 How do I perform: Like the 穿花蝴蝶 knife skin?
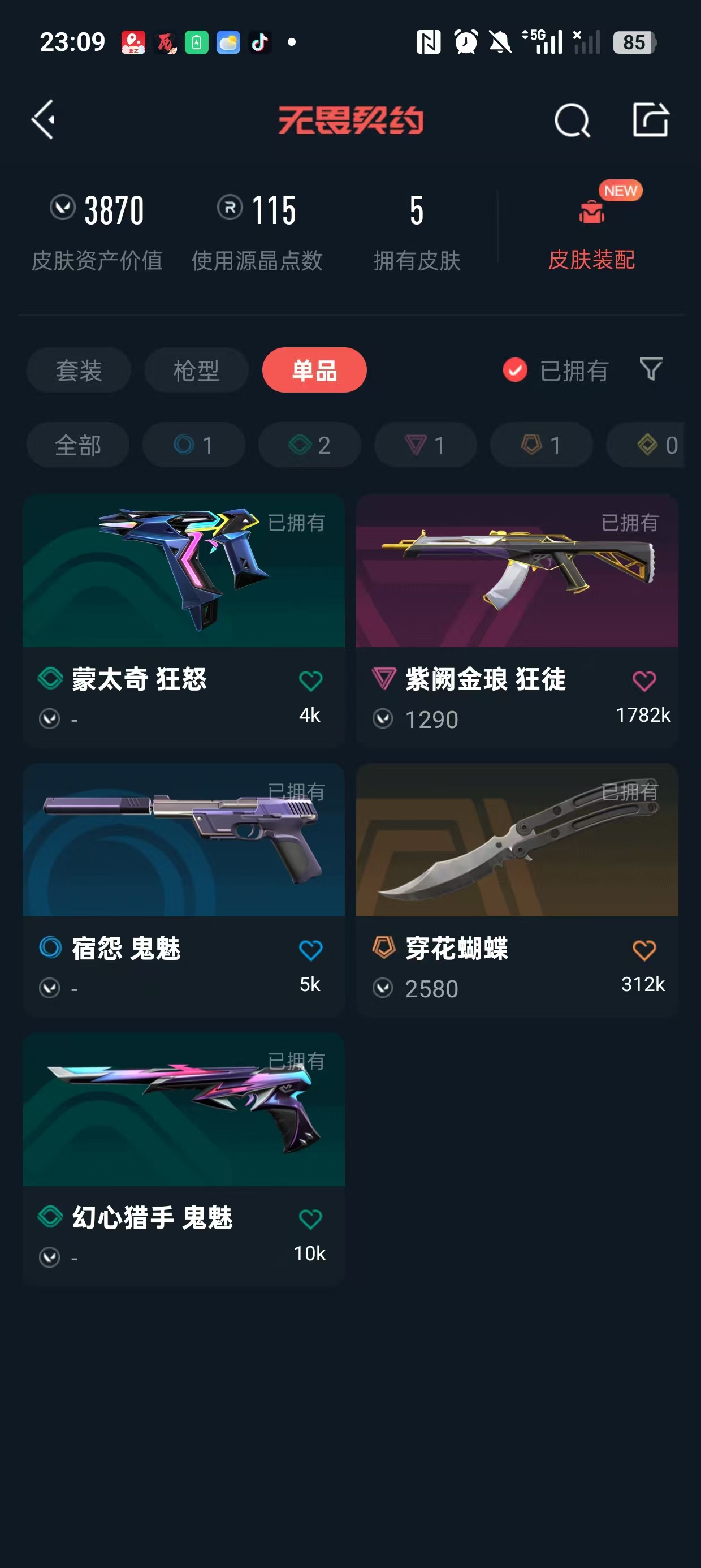[644, 950]
